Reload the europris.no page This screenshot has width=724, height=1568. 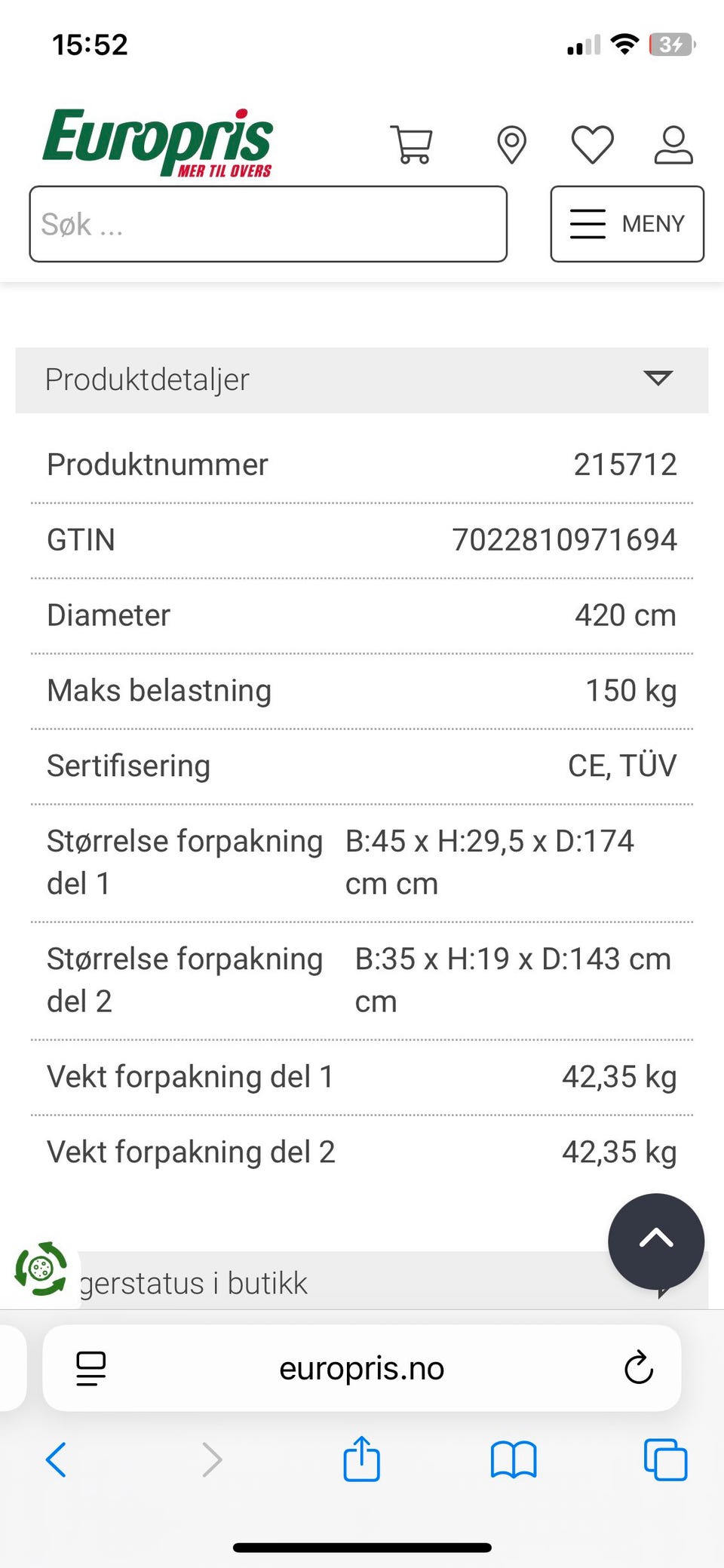638,1368
